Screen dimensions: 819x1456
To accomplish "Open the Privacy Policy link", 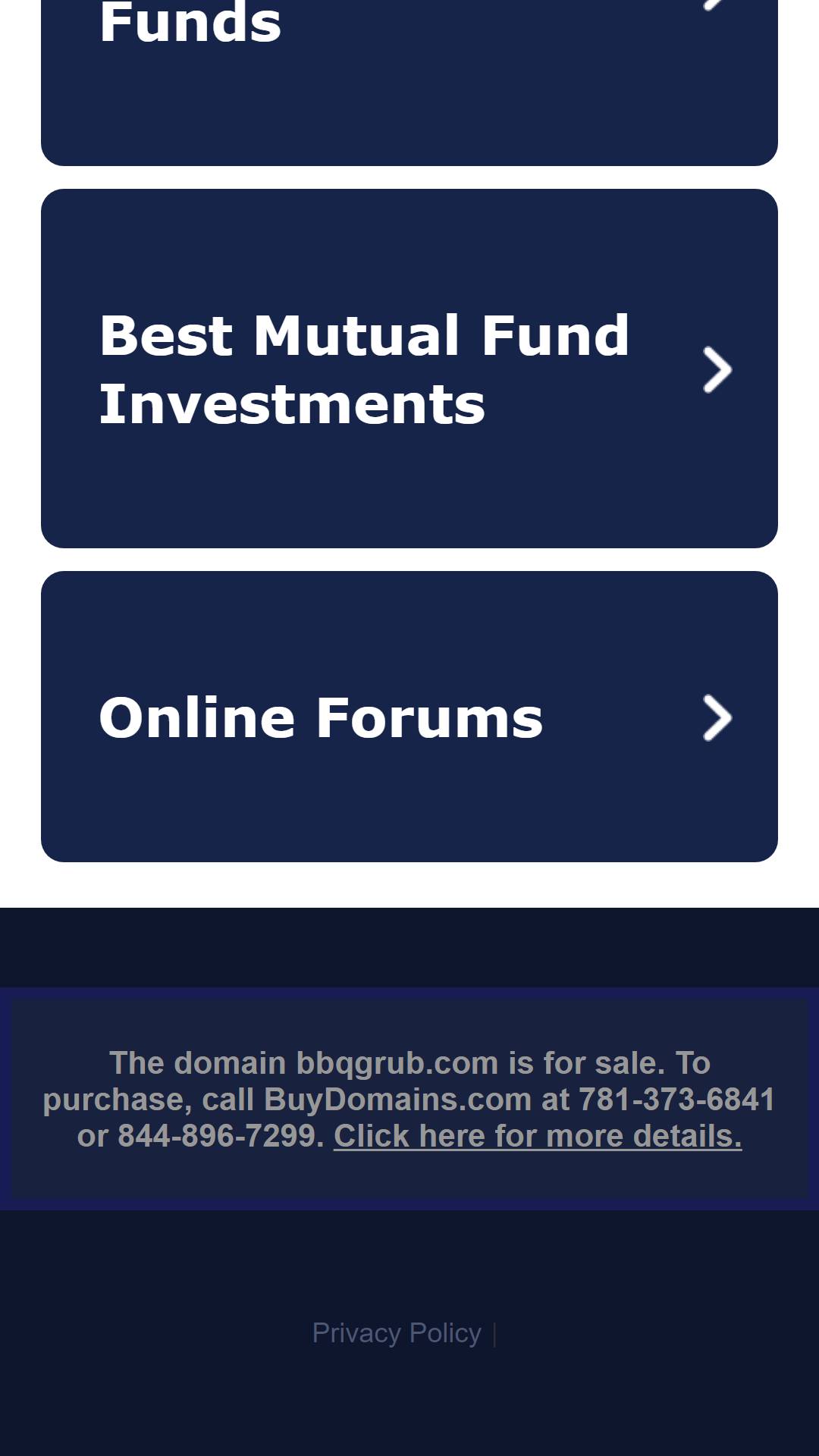I will (397, 1333).
